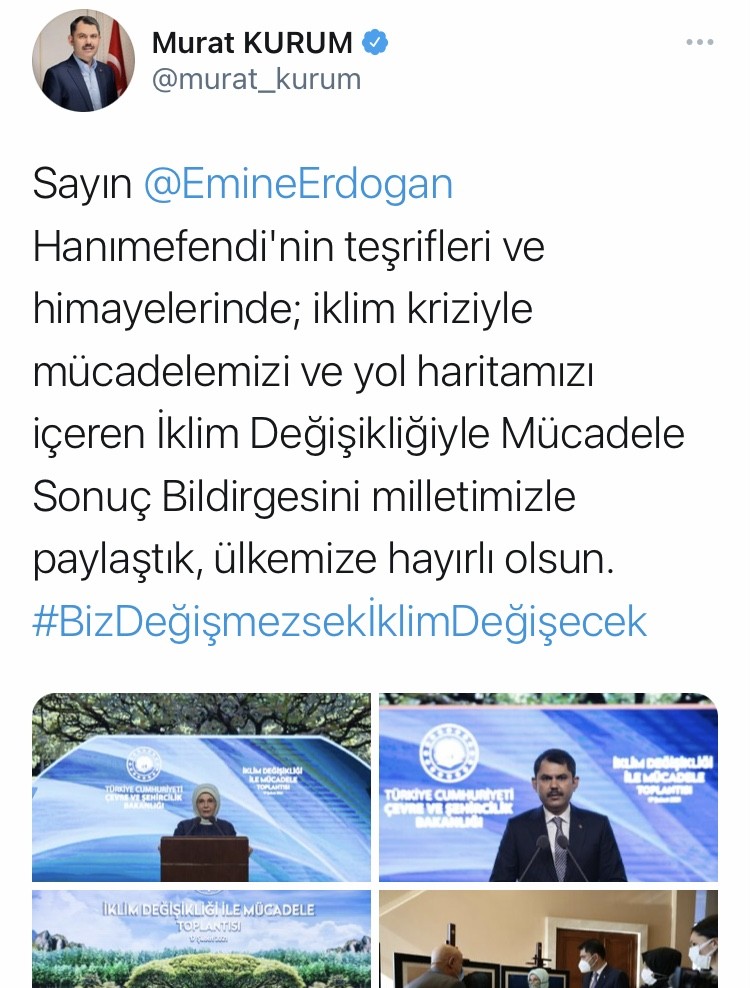Open the photo of masked people indoors
The height and width of the screenshot is (988, 750).
(548, 938)
